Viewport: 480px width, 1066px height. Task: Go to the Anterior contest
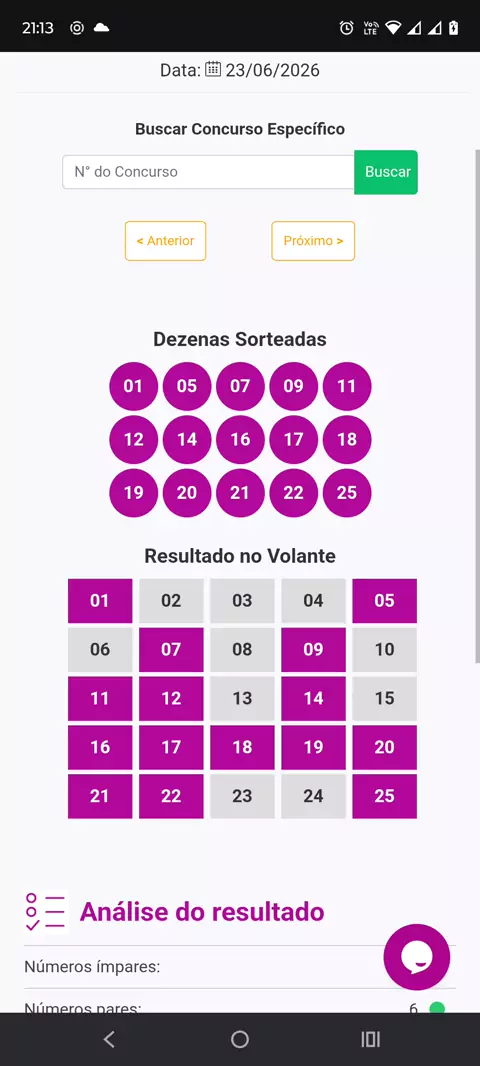tap(165, 241)
